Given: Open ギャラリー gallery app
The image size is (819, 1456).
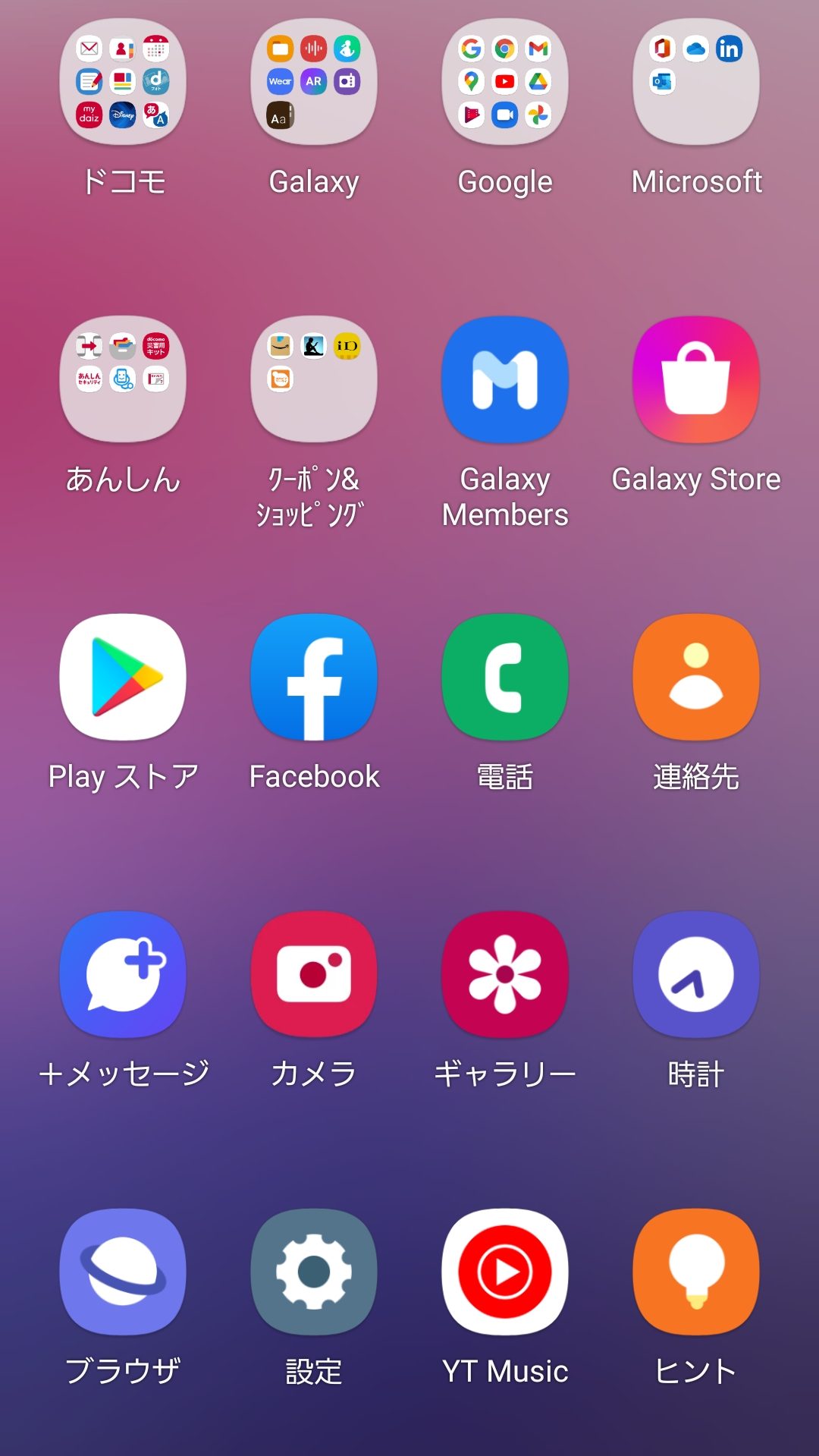Looking at the screenshot, I should pyautogui.click(x=505, y=974).
